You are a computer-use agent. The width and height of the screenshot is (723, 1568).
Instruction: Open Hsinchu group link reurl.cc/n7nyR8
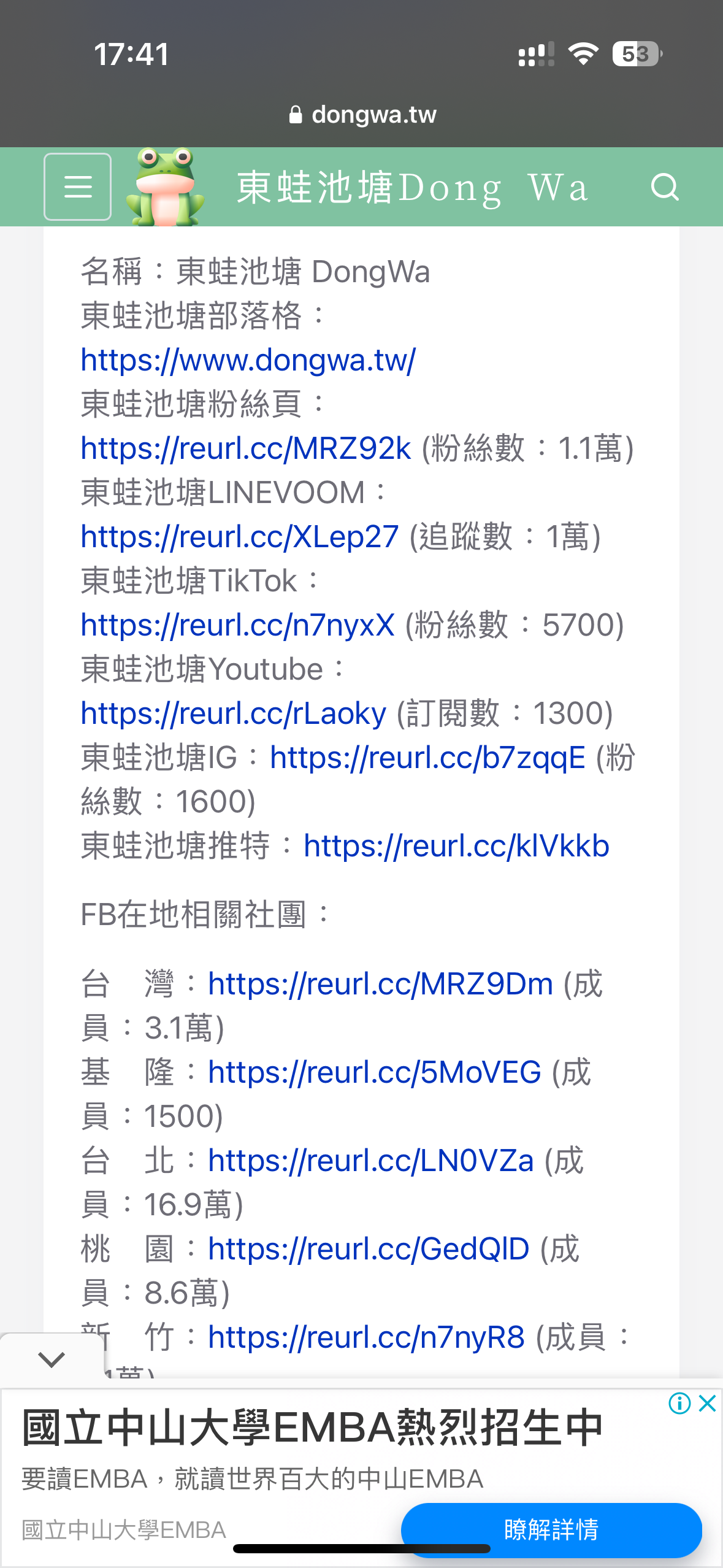366,1337
